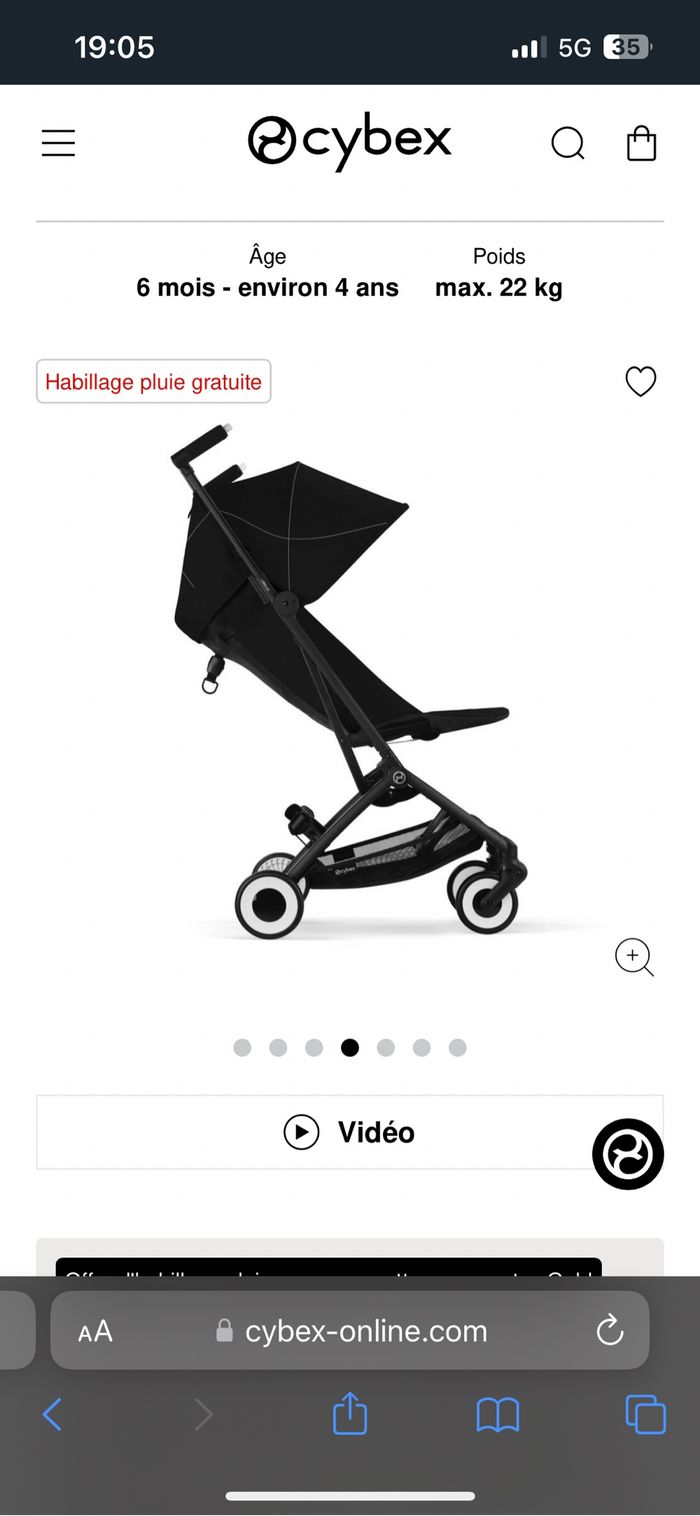700x1516 pixels.
Task: Zoom into the stroller image
Action: pyautogui.click(x=633, y=957)
